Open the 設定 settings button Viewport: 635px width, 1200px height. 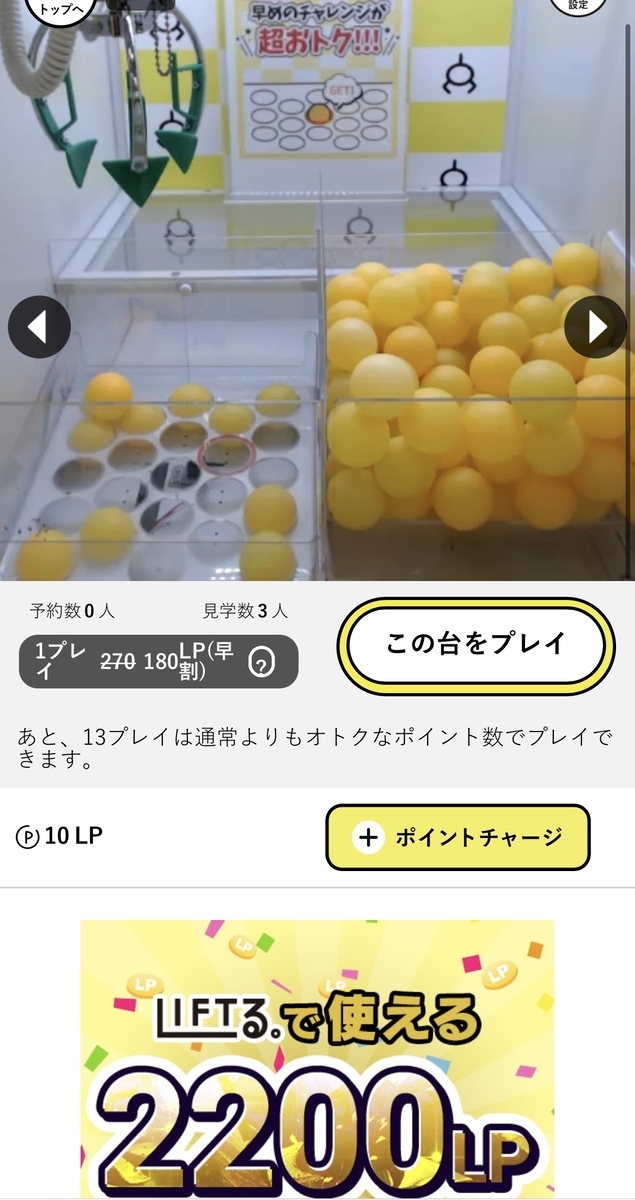(578, 4)
